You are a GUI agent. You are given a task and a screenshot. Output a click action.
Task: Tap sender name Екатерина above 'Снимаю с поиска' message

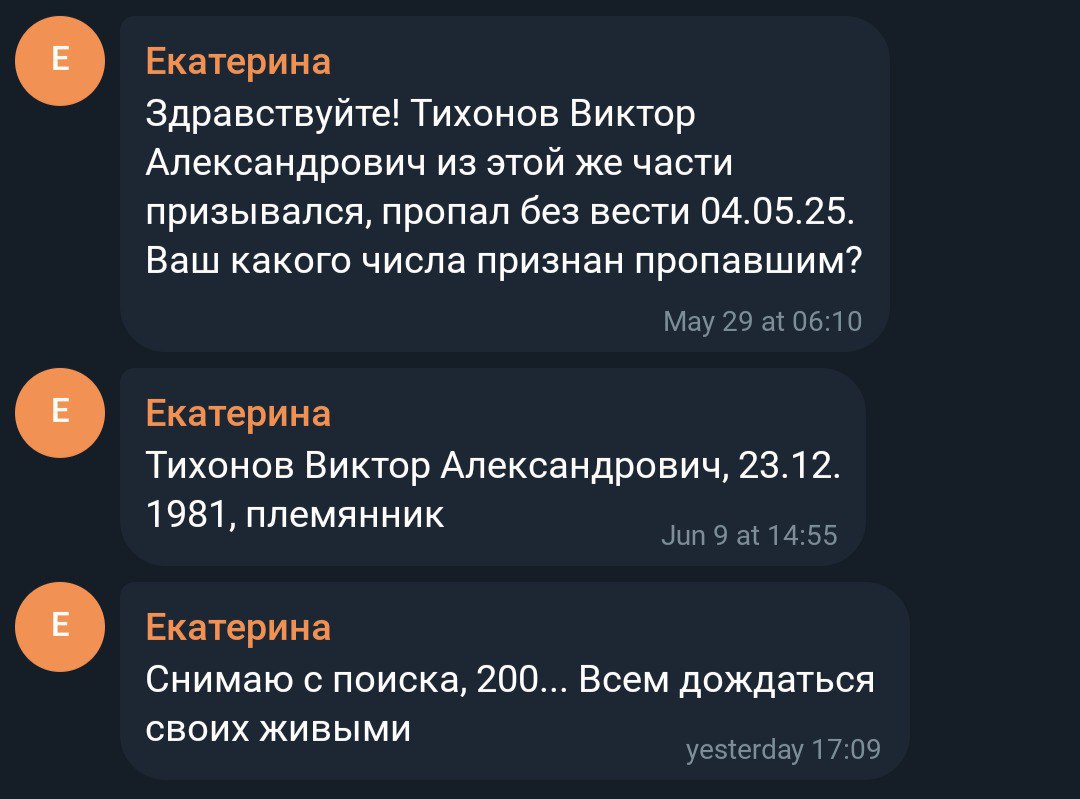click(238, 627)
